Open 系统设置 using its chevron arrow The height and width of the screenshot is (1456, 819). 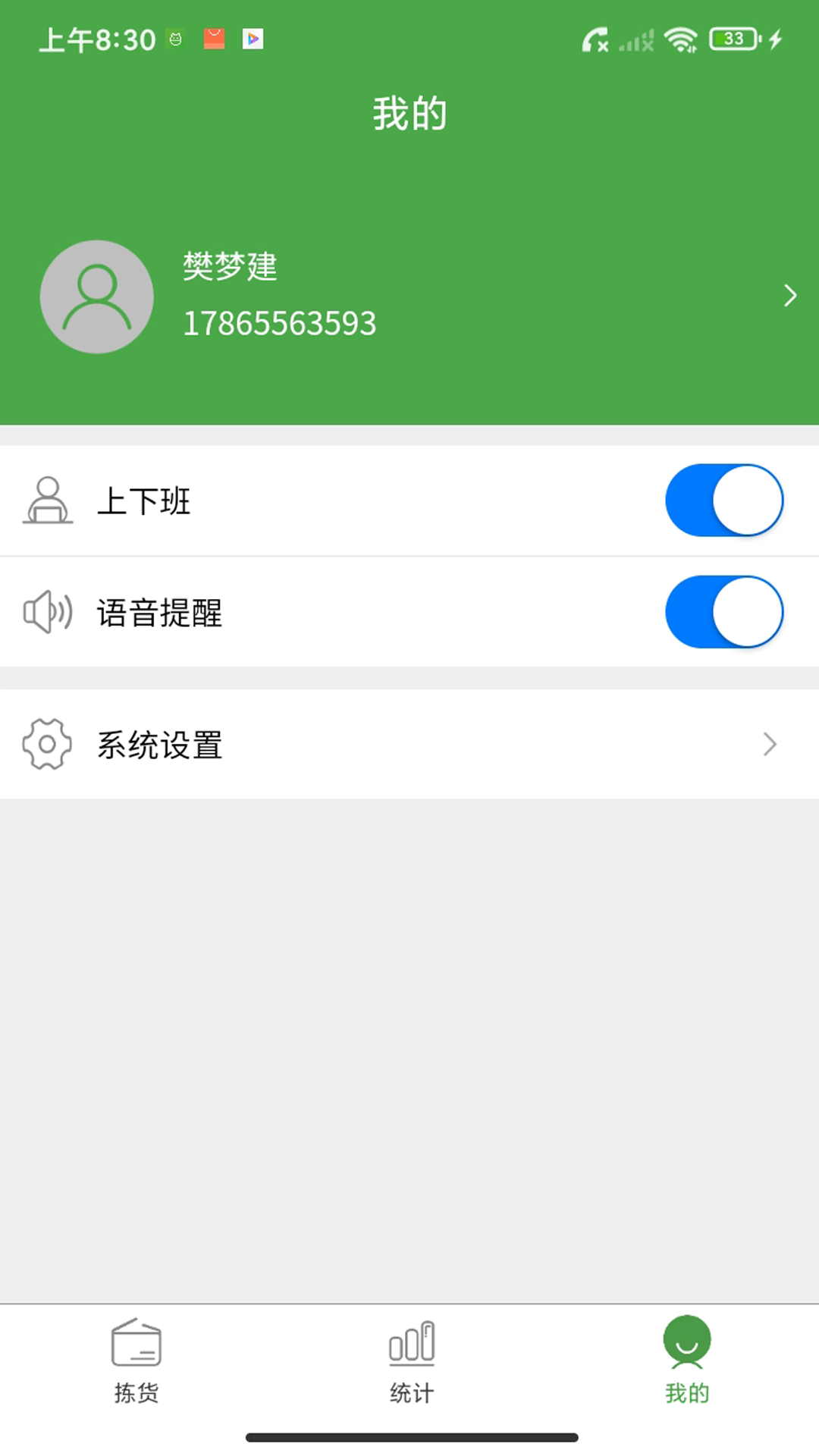coord(770,744)
